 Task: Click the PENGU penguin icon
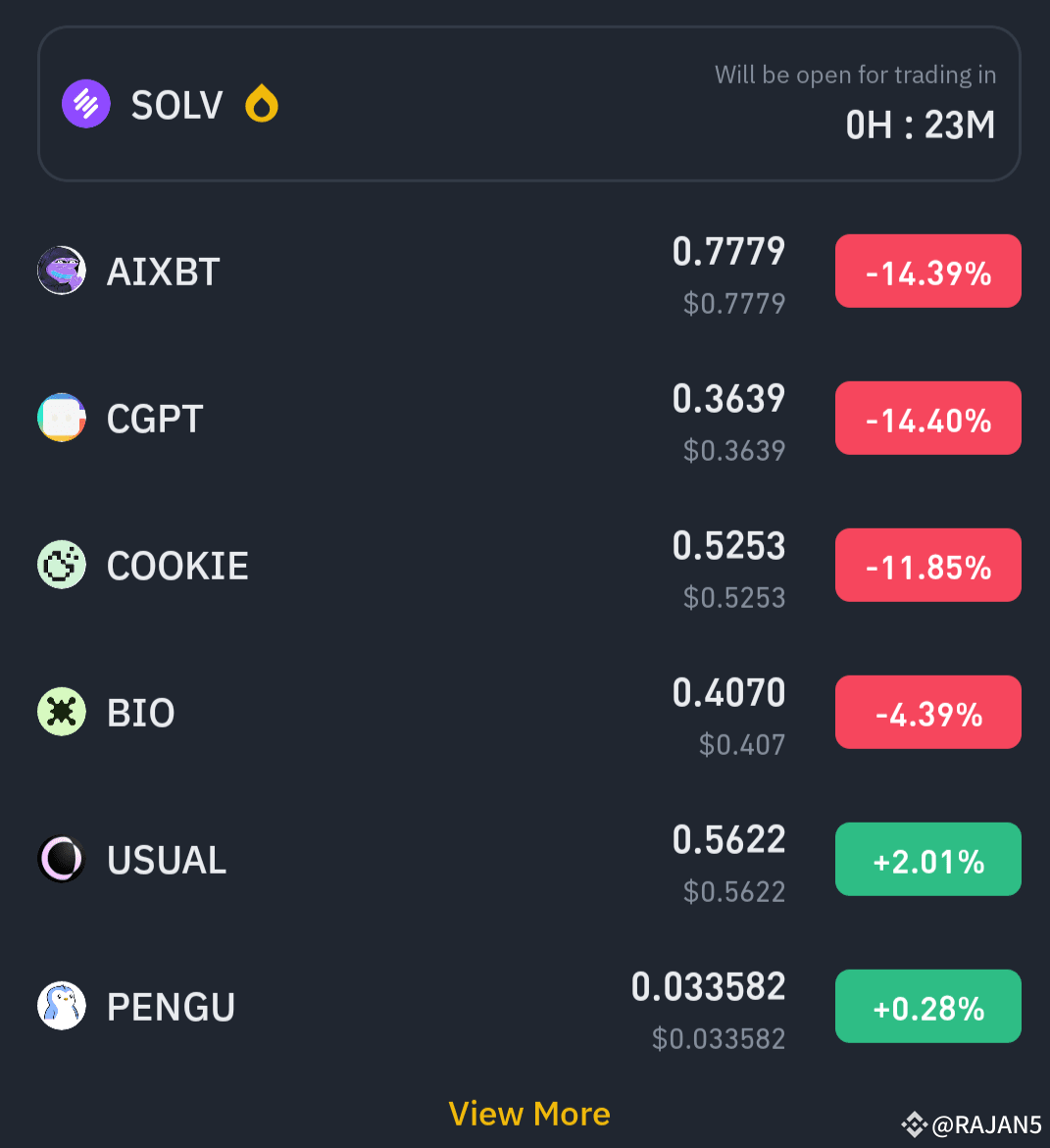pos(61,1006)
